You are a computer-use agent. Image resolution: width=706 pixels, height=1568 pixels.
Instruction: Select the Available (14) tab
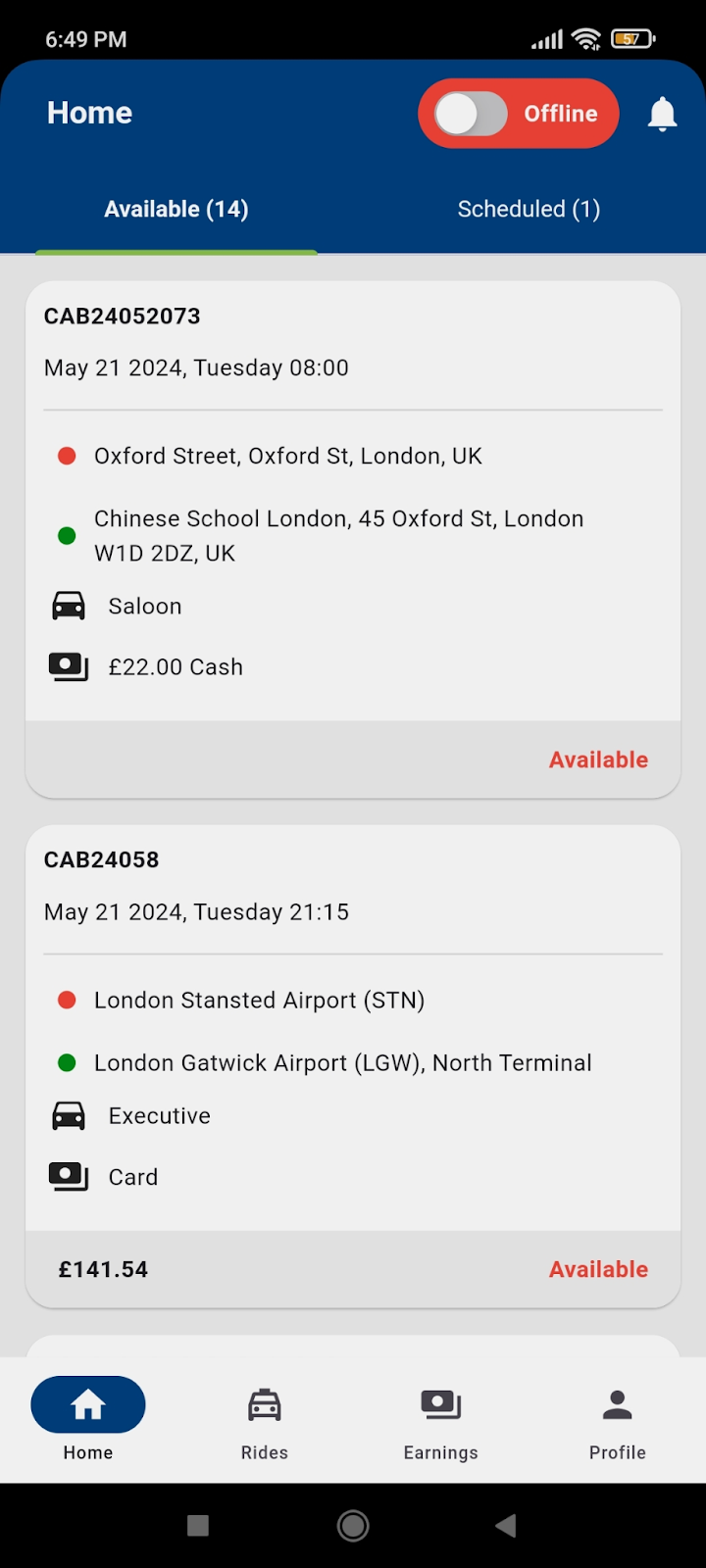pos(176,209)
